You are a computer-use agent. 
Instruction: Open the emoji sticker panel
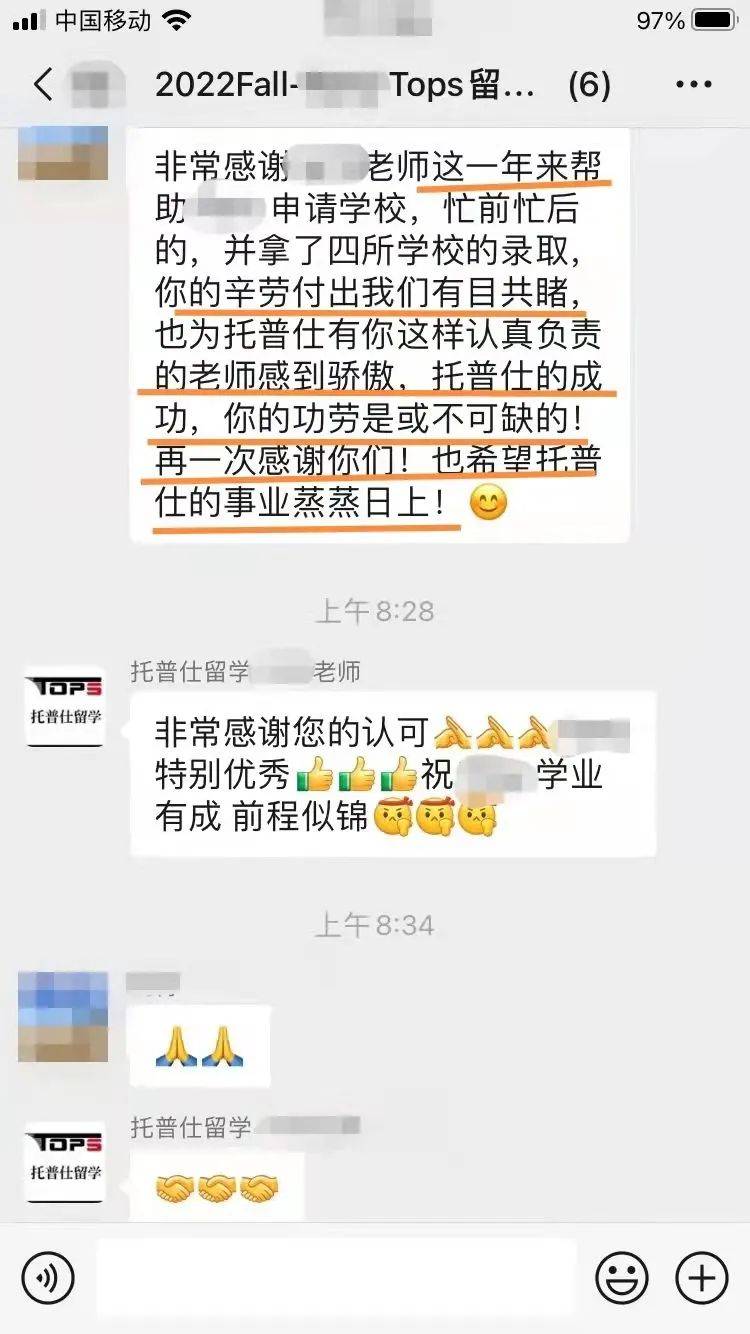[622, 1277]
